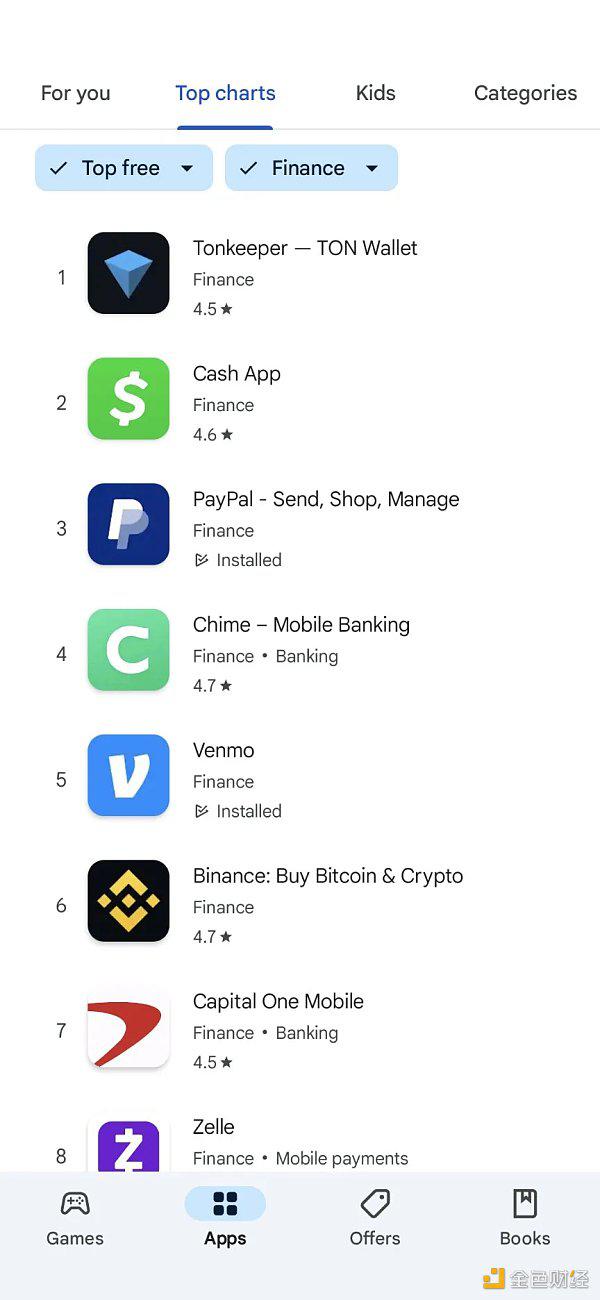View PayPal - Send, Shop, Manage app

pos(300,528)
